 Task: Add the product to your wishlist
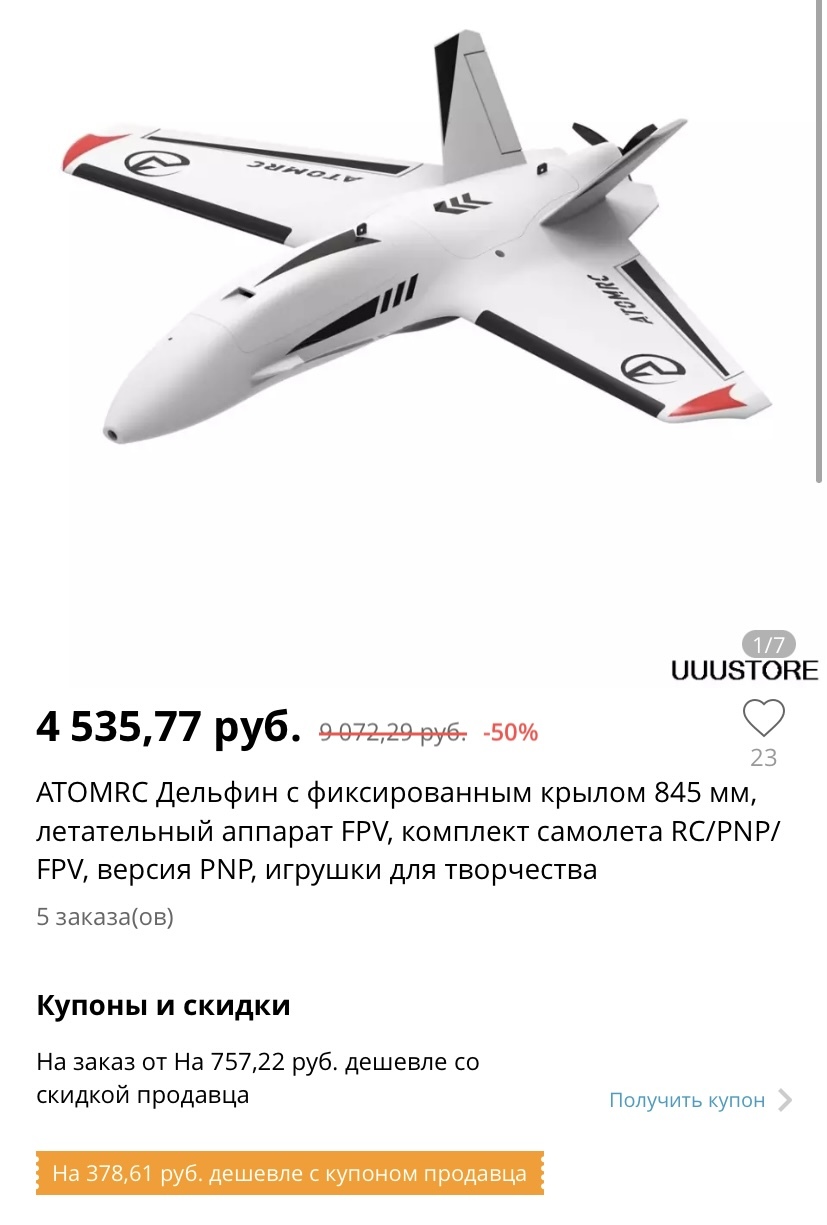[x=763, y=719]
